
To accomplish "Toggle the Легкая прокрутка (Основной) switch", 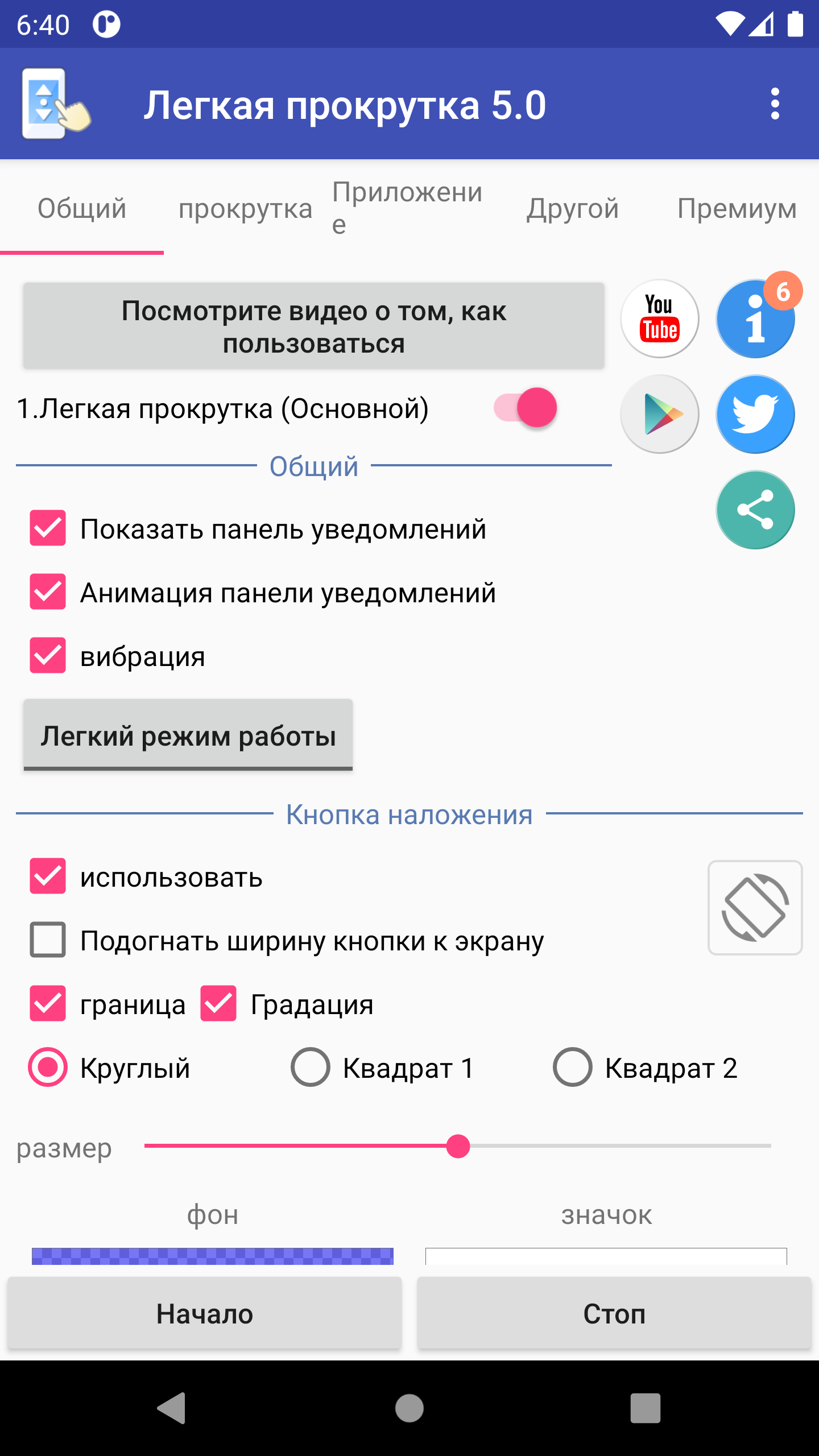I will (526, 408).
